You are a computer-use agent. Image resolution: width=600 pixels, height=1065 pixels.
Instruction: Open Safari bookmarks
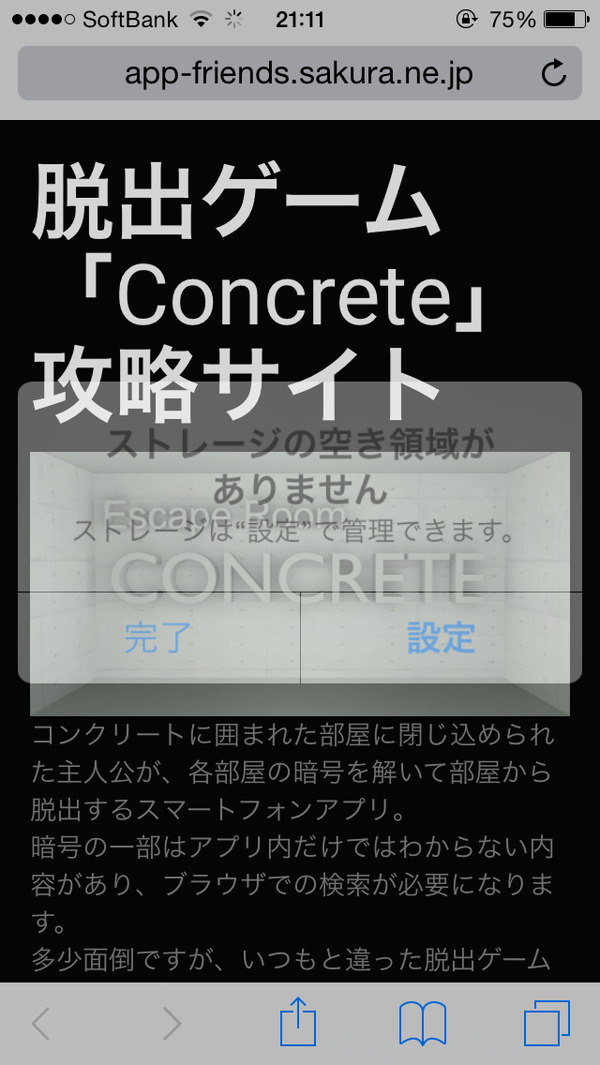point(422,1024)
